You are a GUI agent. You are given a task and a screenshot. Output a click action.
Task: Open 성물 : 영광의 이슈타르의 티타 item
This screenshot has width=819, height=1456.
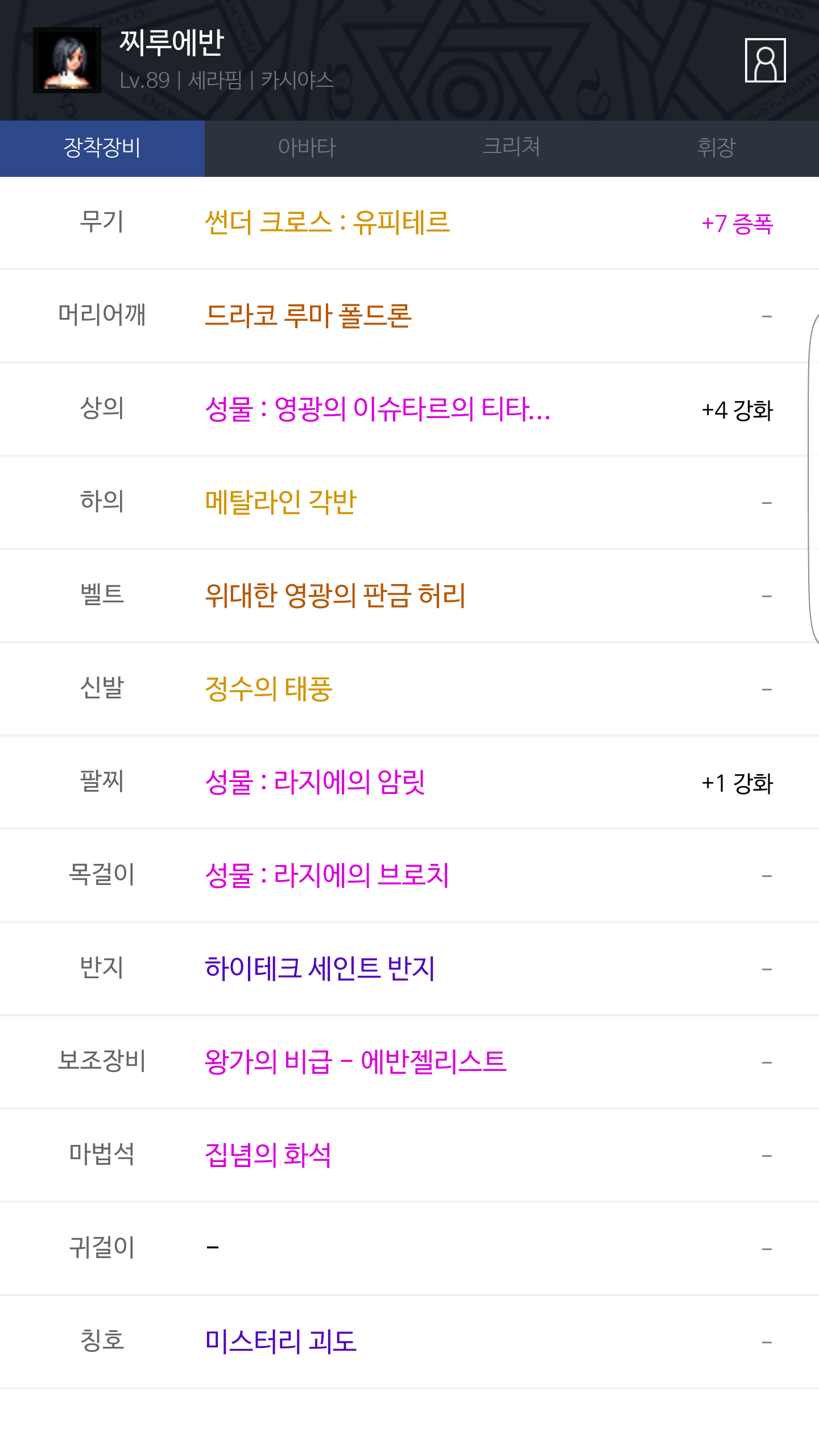378,409
